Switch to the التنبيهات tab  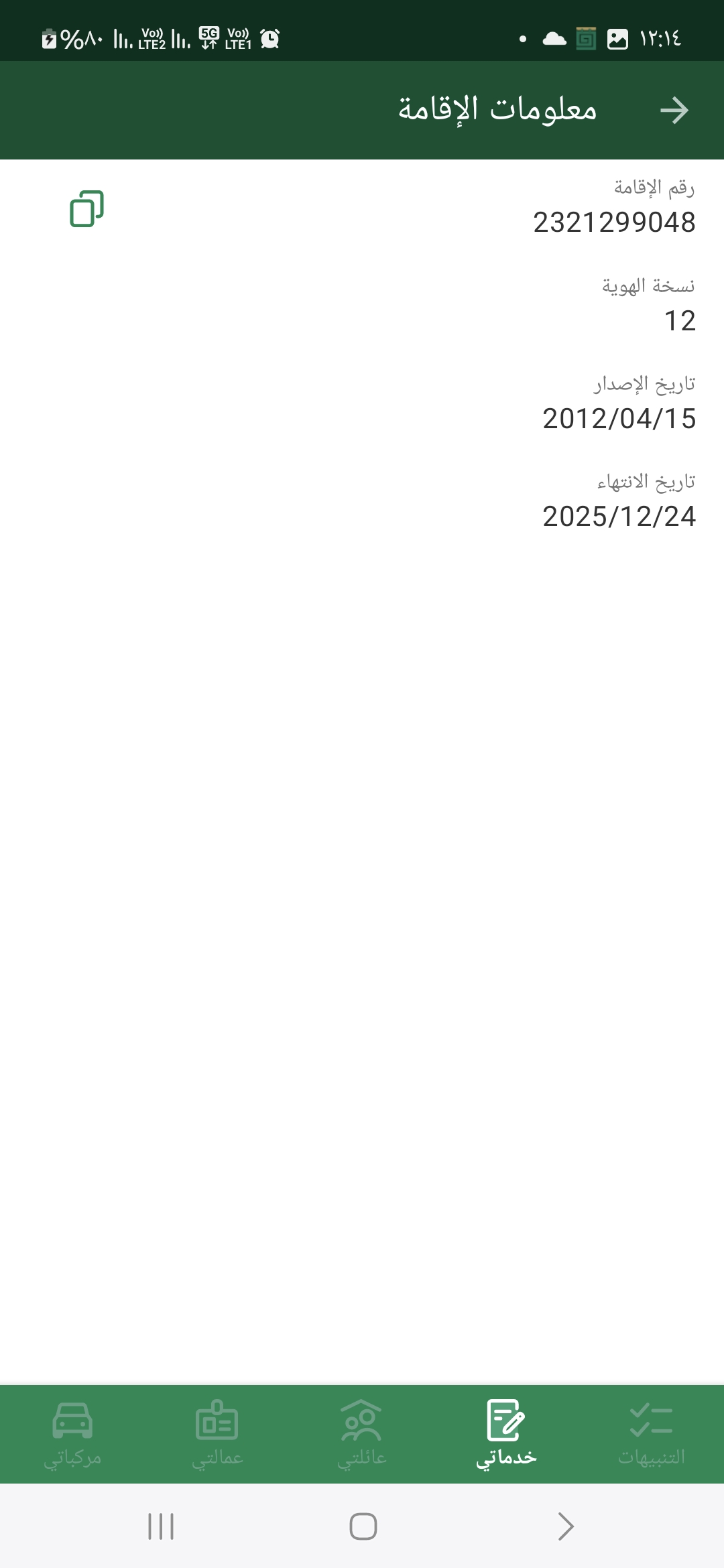pos(651,1434)
